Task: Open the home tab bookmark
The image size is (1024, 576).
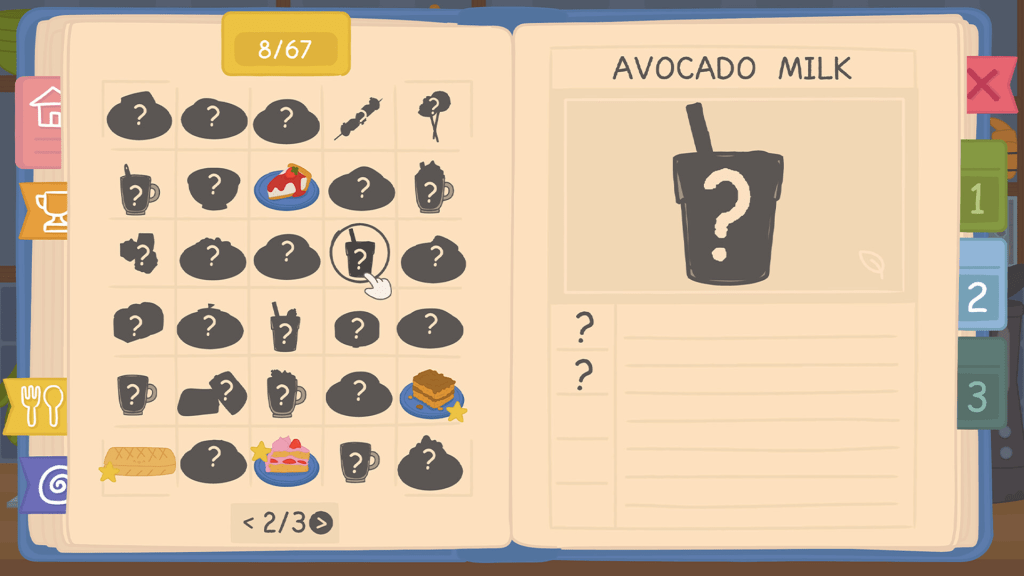Action: pyautogui.click(x=43, y=108)
